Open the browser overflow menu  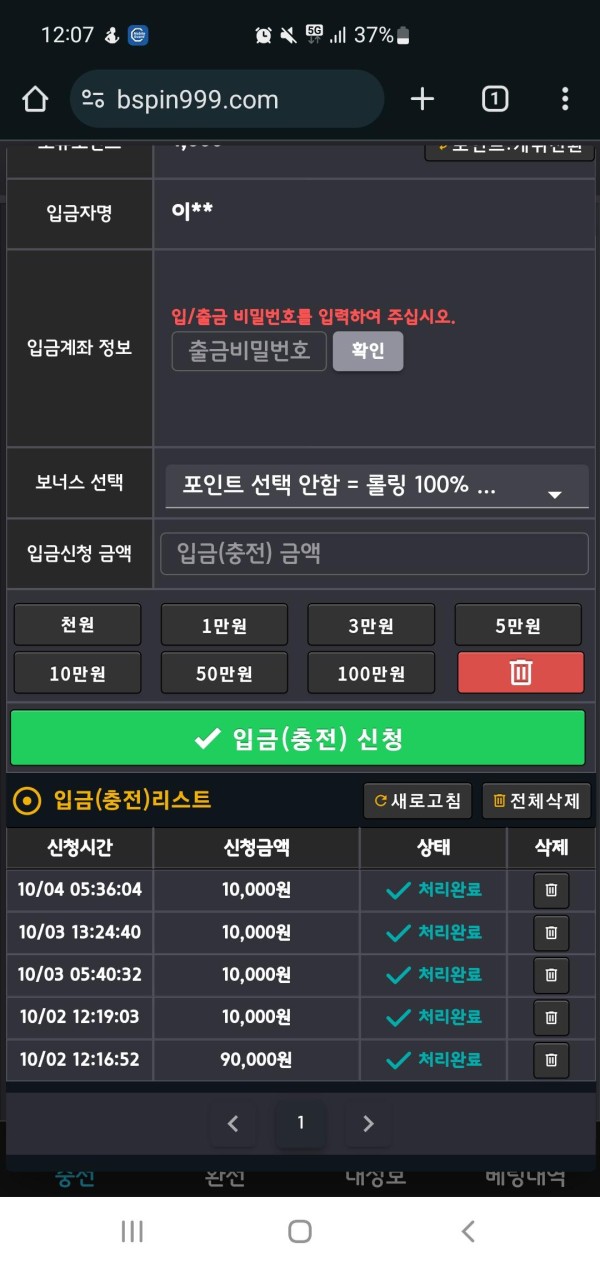coord(565,99)
